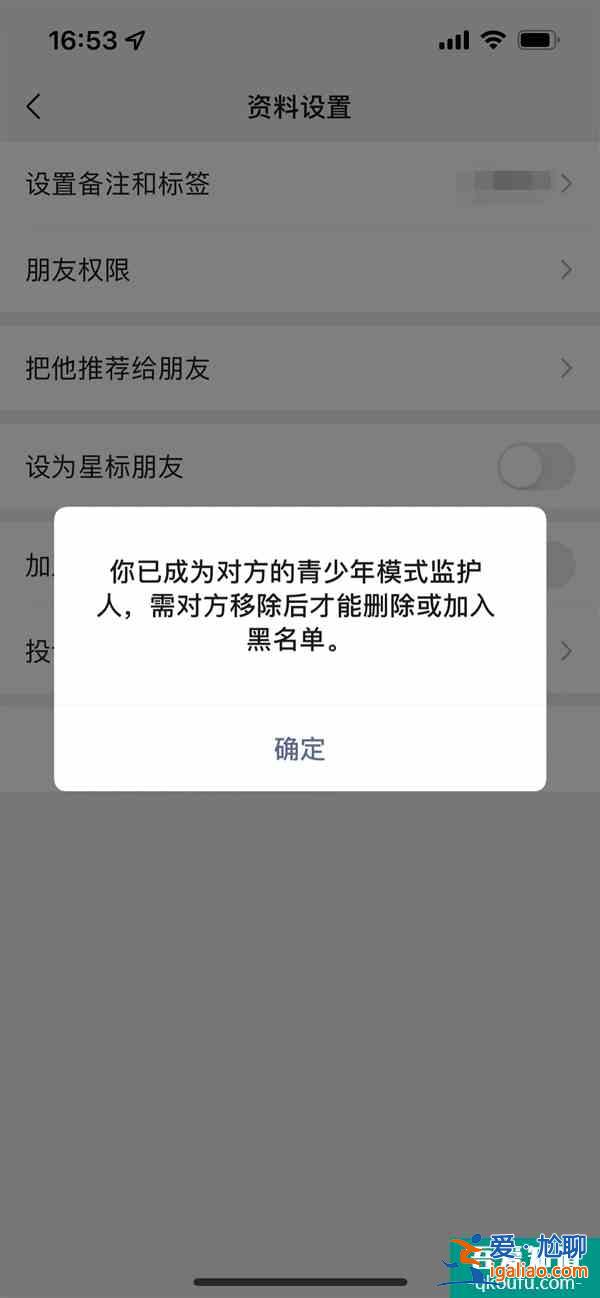Viewport: 600px width, 1298px height.
Task: Confirm the guardian notice with 确定
Action: coord(300,748)
